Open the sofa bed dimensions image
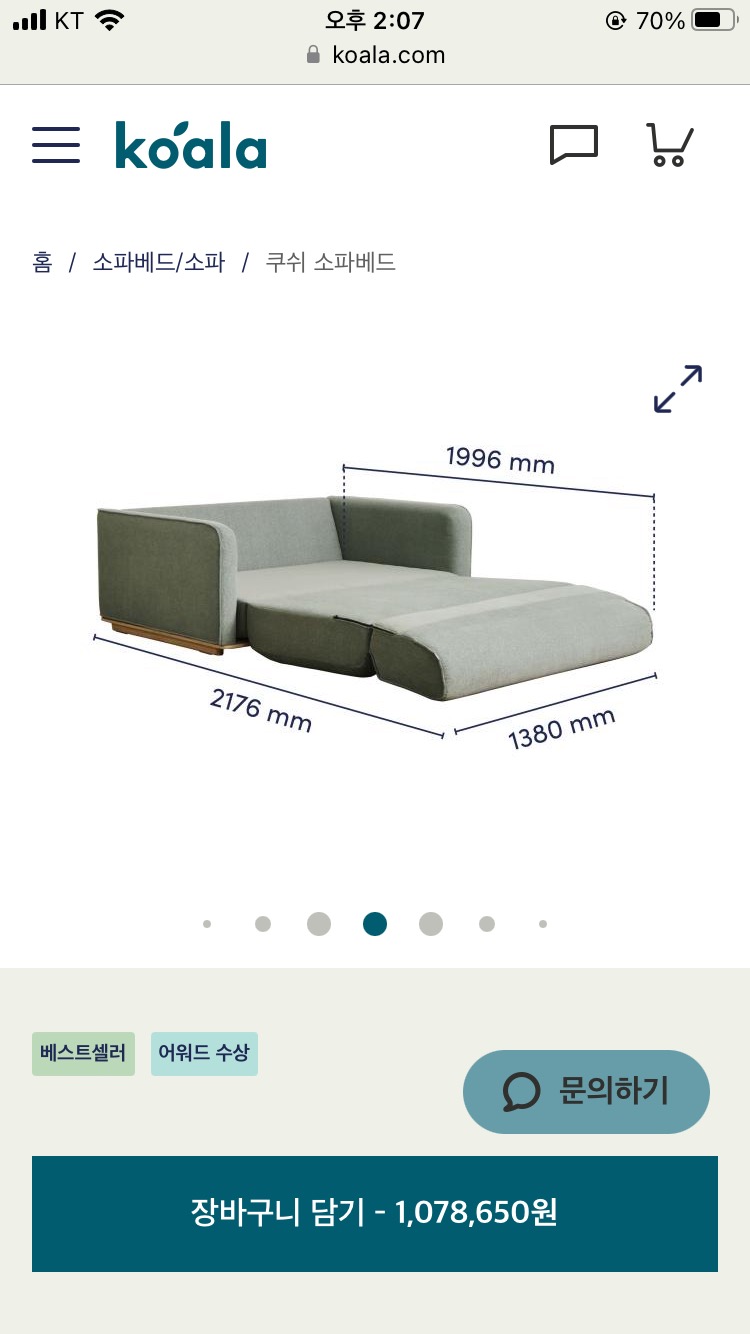This screenshot has width=750, height=1334. pyautogui.click(x=376, y=600)
